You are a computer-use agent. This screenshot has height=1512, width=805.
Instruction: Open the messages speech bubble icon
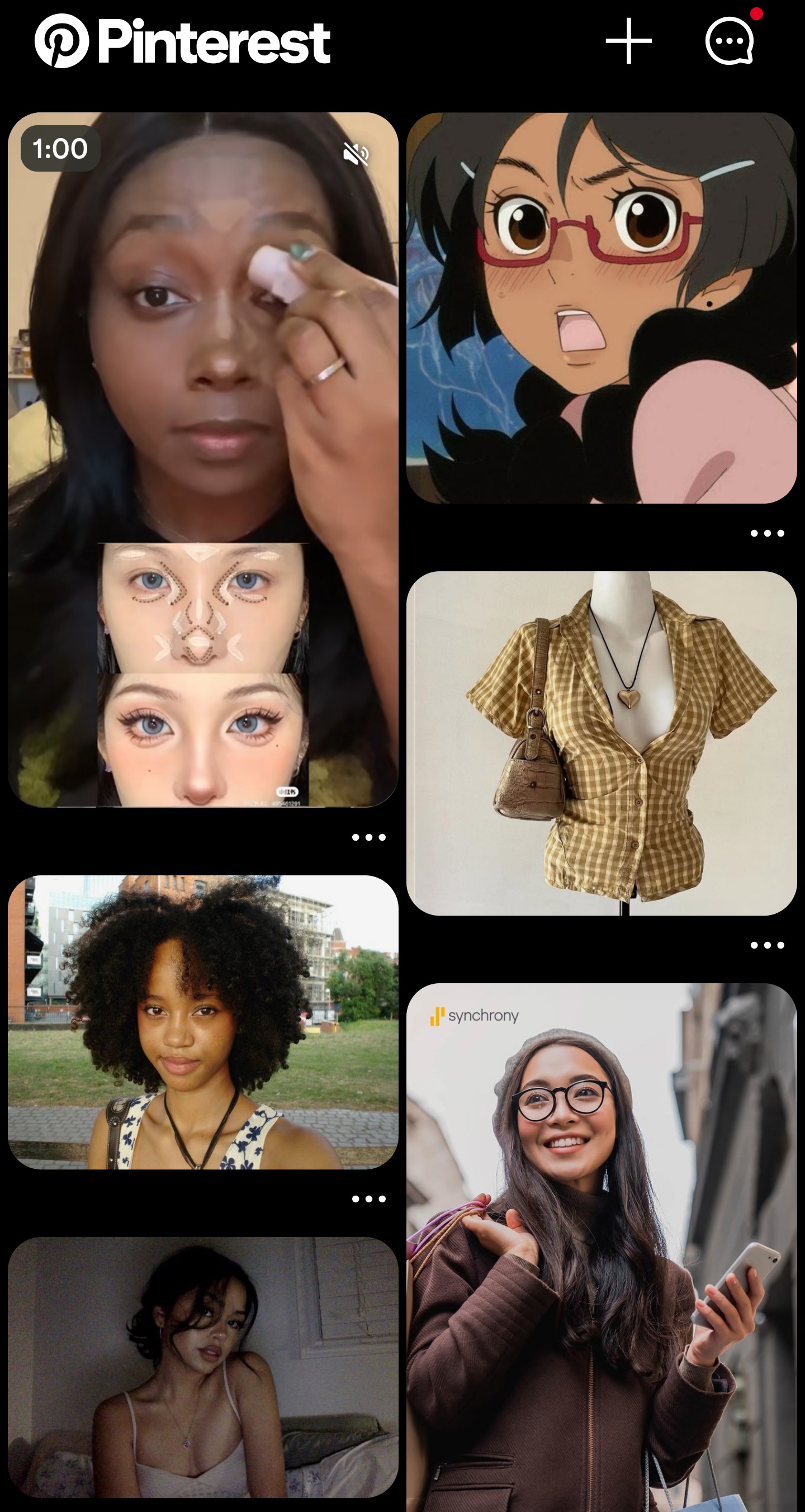click(x=730, y=40)
